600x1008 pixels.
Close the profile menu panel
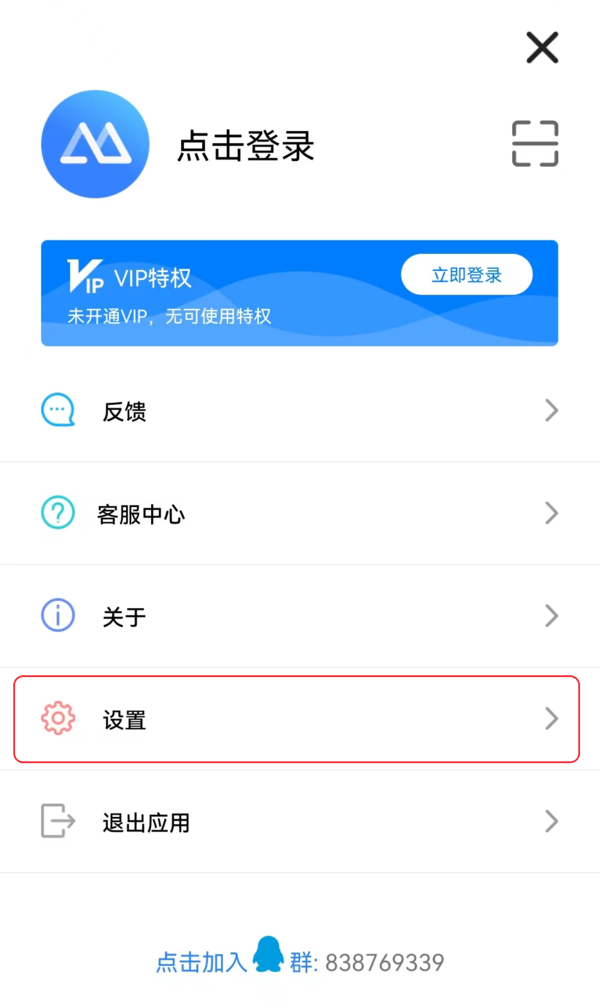542,47
